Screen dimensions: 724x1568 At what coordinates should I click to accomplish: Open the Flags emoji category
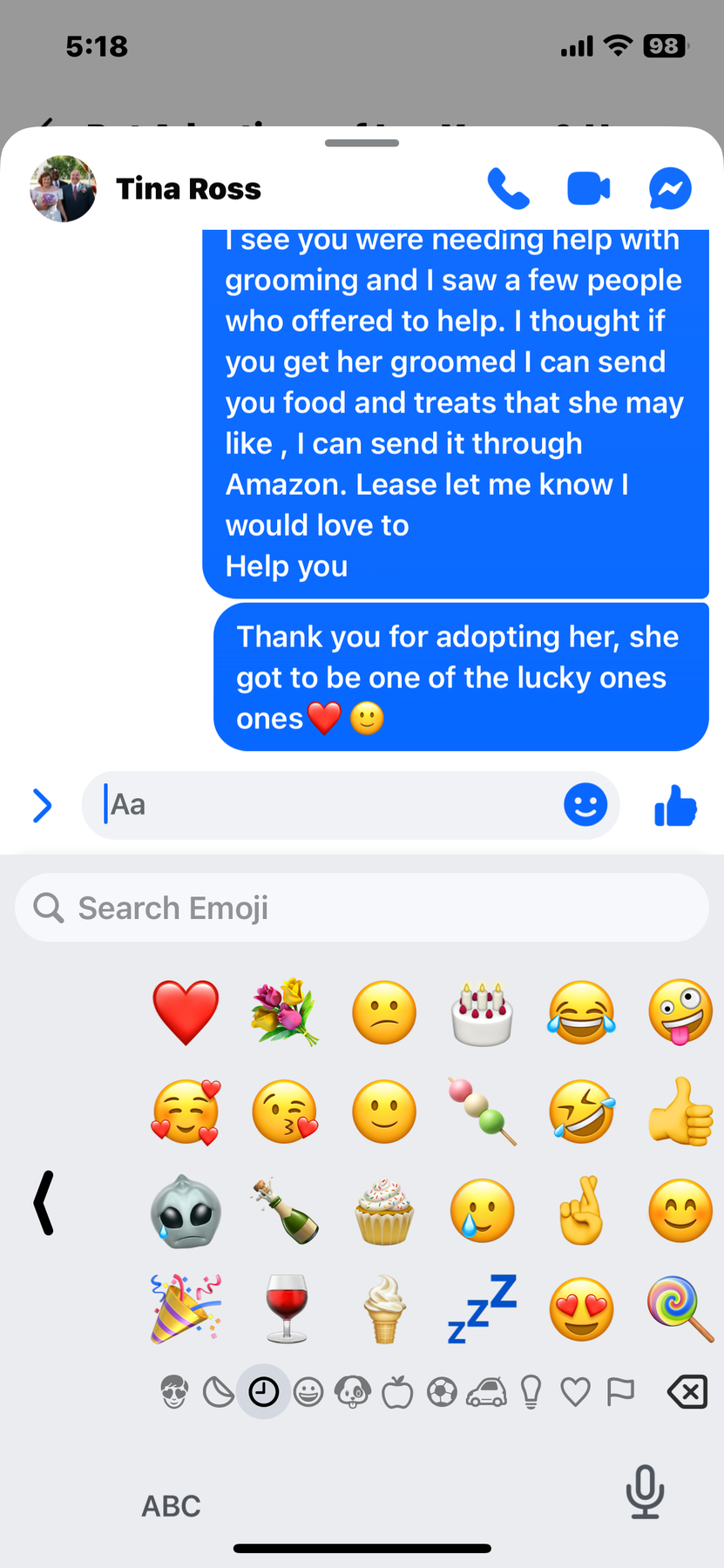click(619, 1391)
